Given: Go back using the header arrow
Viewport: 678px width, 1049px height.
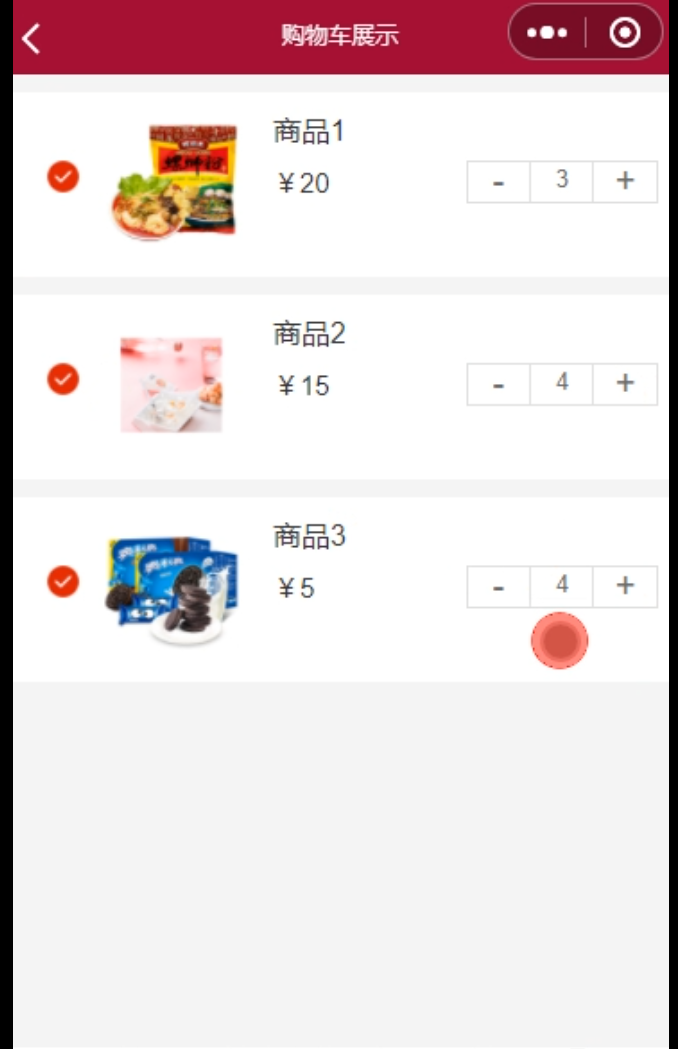Looking at the screenshot, I should [31, 38].
